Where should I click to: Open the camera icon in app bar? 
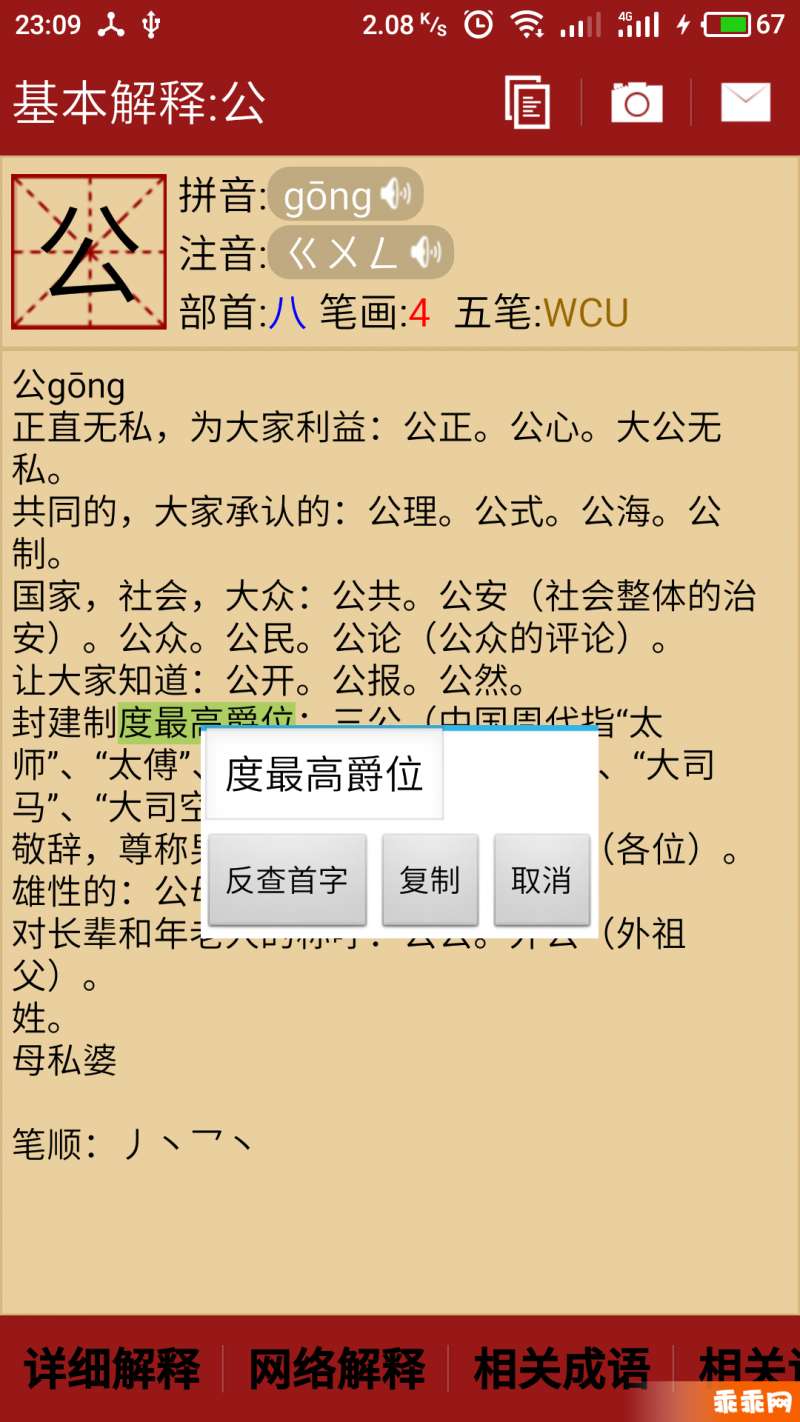click(x=637, y=102)
